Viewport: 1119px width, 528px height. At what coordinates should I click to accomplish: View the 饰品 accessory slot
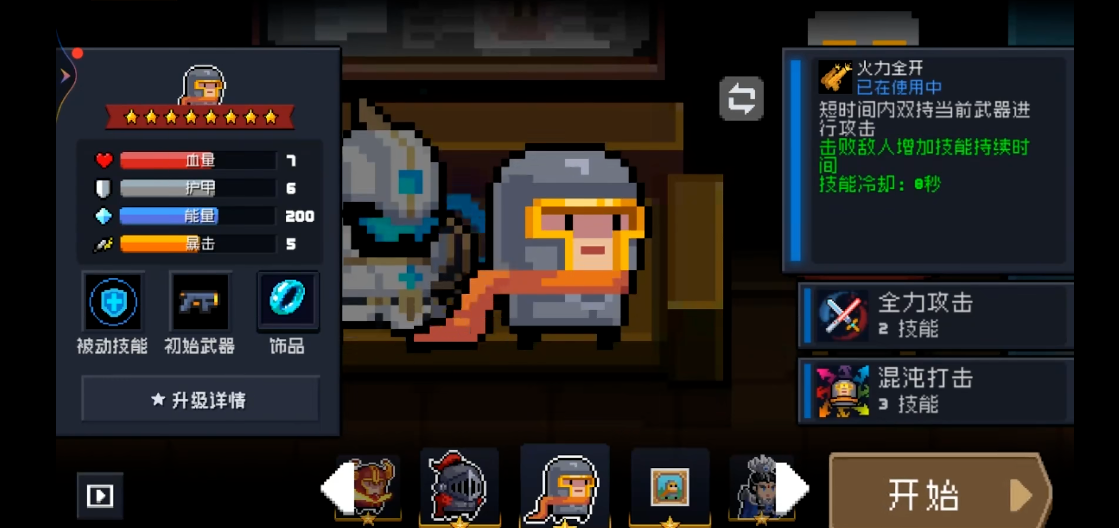(287, 302)
